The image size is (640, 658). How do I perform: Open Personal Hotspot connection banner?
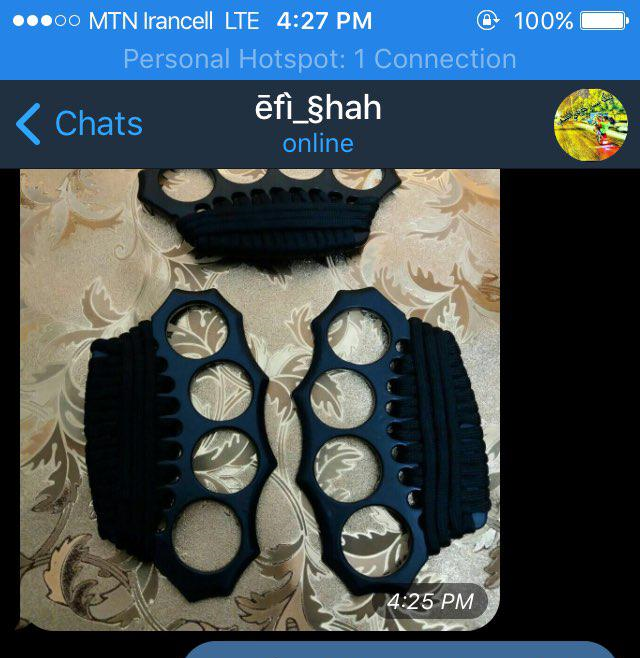click(x=320, y=59)
